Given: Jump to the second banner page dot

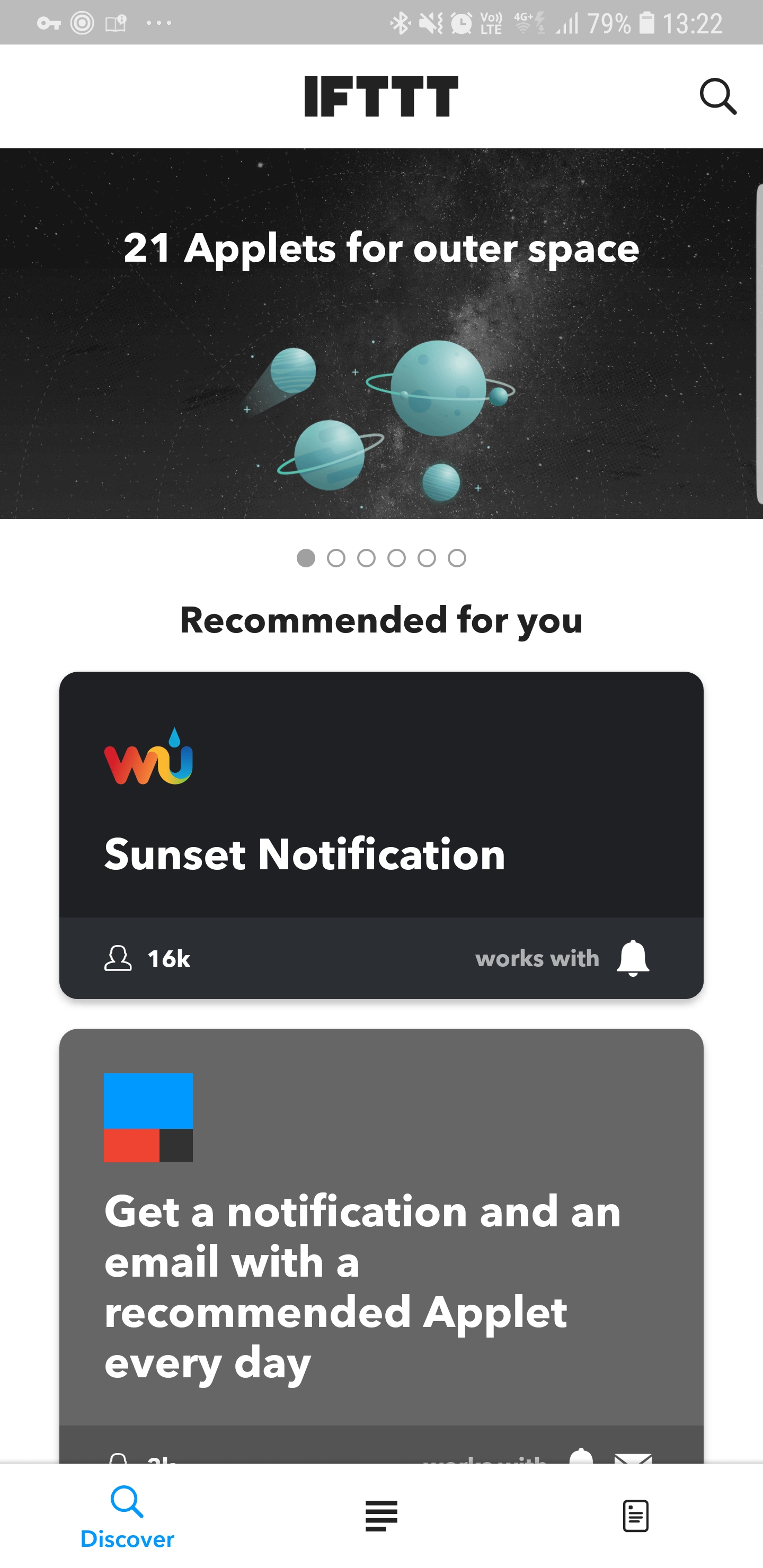Looking at the screenshot, I should tap(336, 558).
